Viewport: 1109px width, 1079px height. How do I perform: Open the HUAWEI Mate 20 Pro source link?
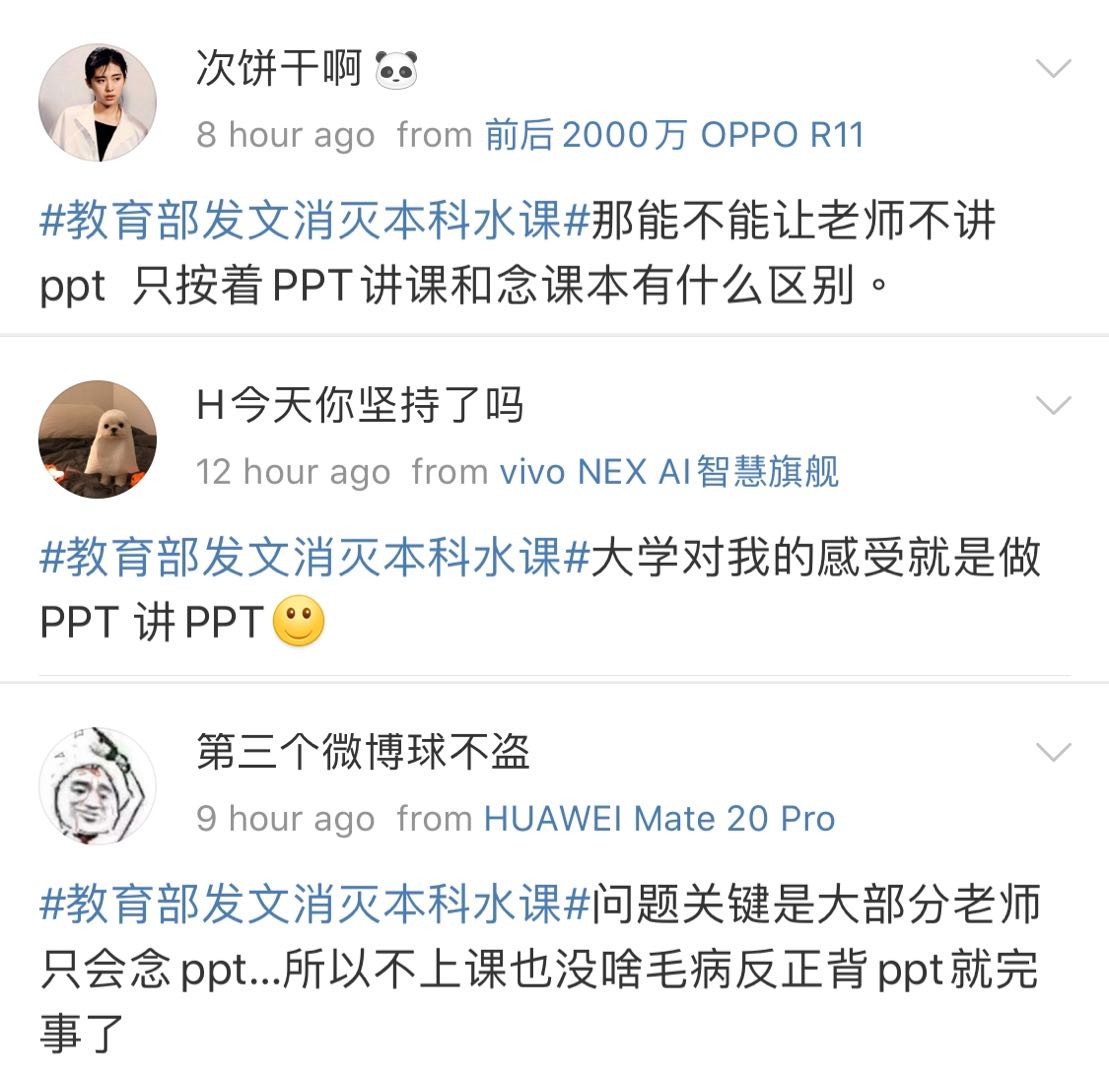pos(659,819)
